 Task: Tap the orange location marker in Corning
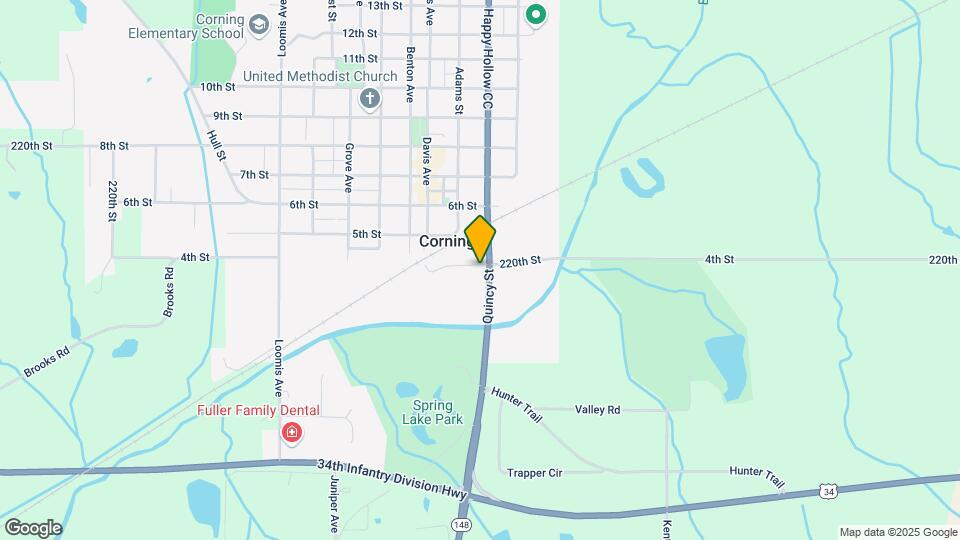pos(480,239)
